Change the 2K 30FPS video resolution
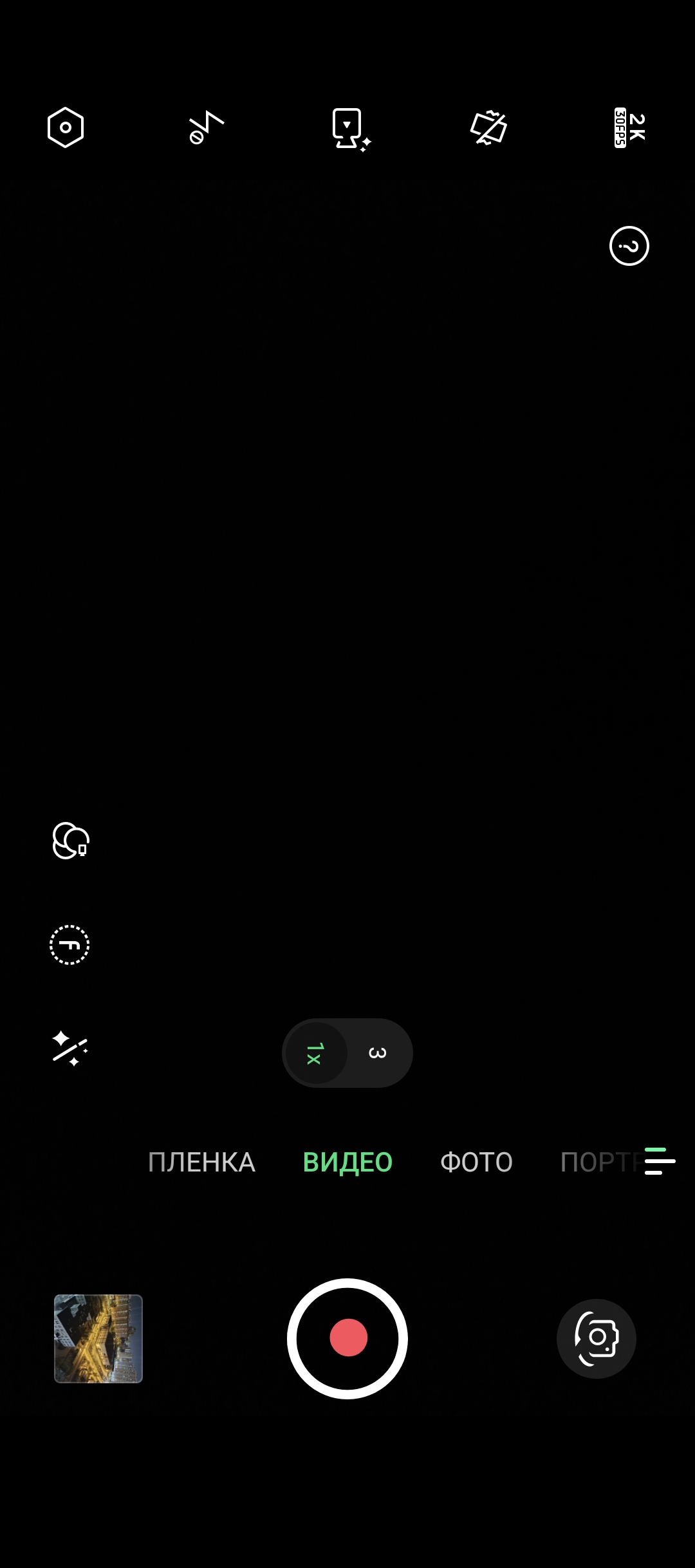695x1568 pixels. click(x=629, y=127)
